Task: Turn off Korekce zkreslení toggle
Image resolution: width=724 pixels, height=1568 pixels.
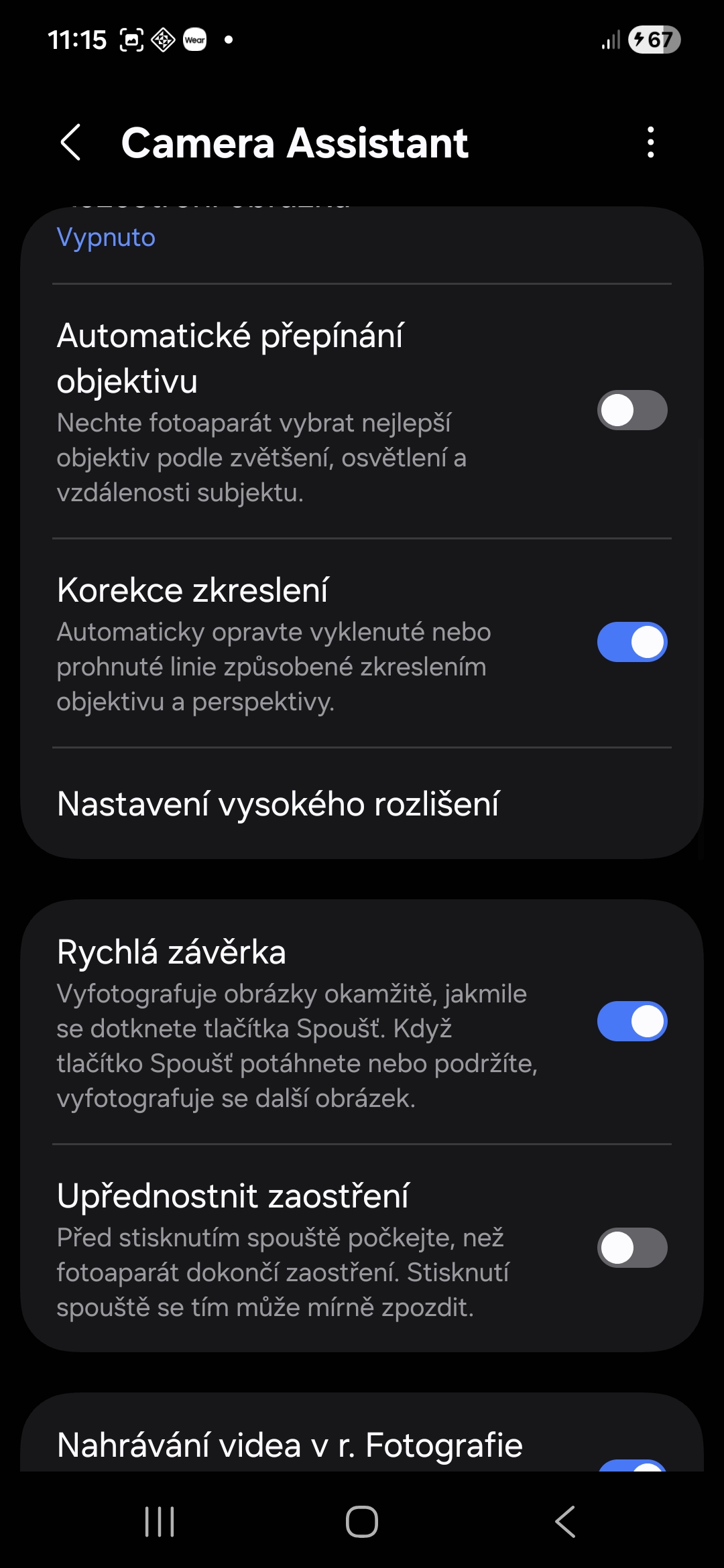Action: [x=631, y=642]
